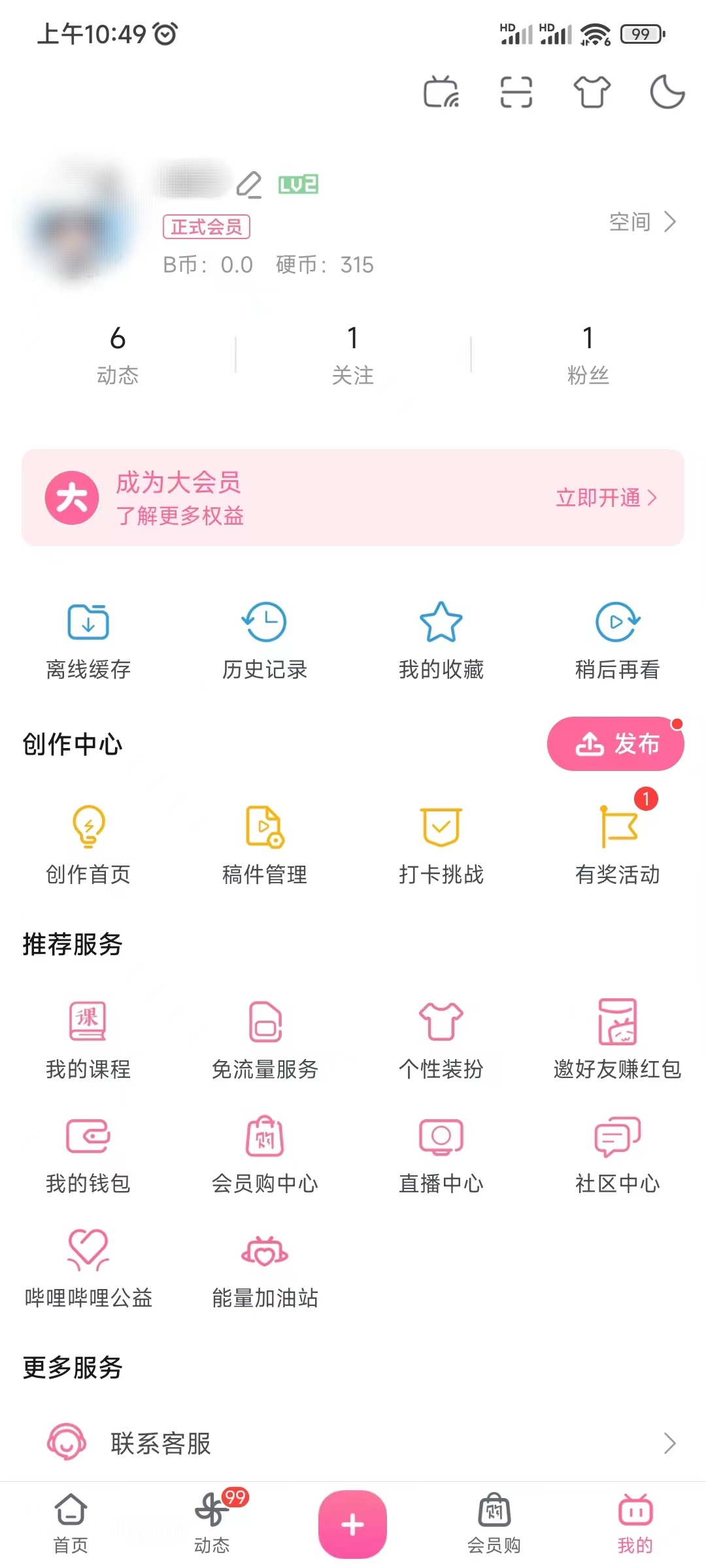This screenshot has height=1568, width=706.
Task: Switch to 会员购 shopping tab
Action: [494, 1522]
